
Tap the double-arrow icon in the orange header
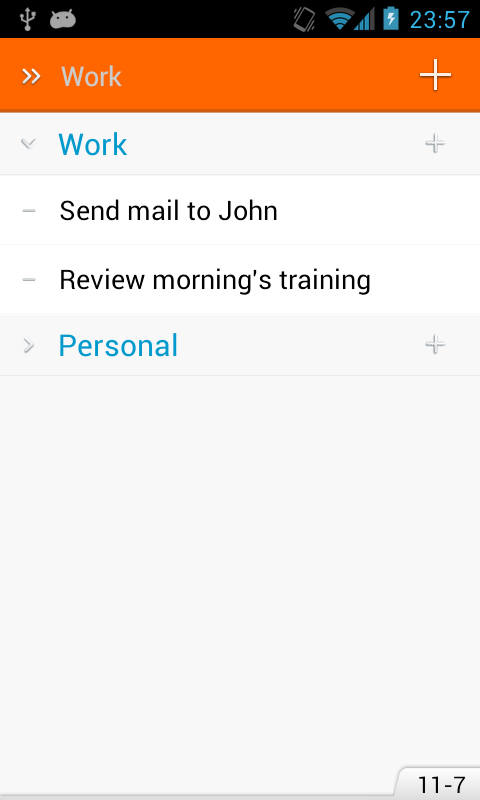pyautogui.click(x=31, y=77)
